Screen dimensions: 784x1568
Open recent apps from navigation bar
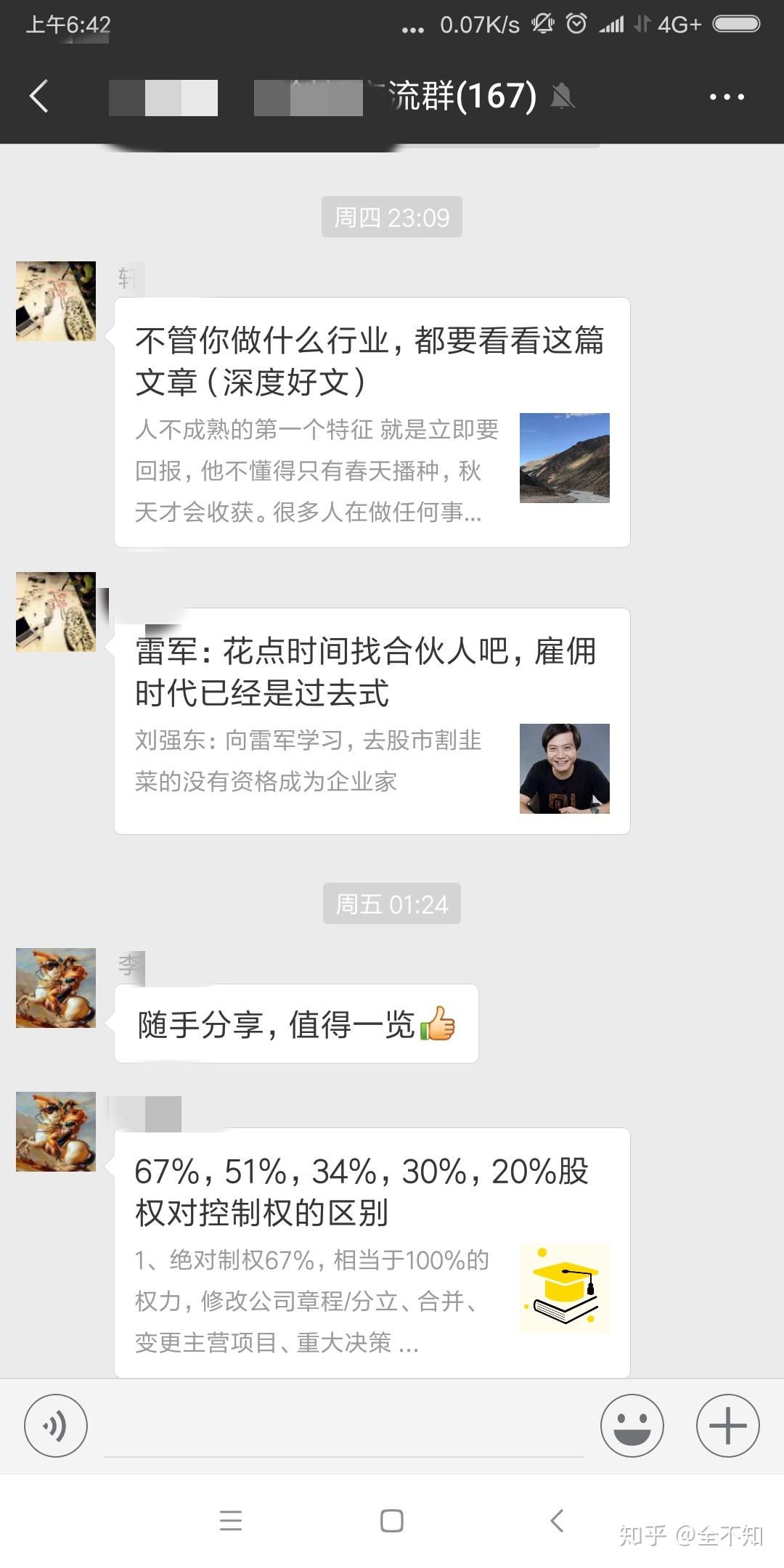click(231, 1520)
